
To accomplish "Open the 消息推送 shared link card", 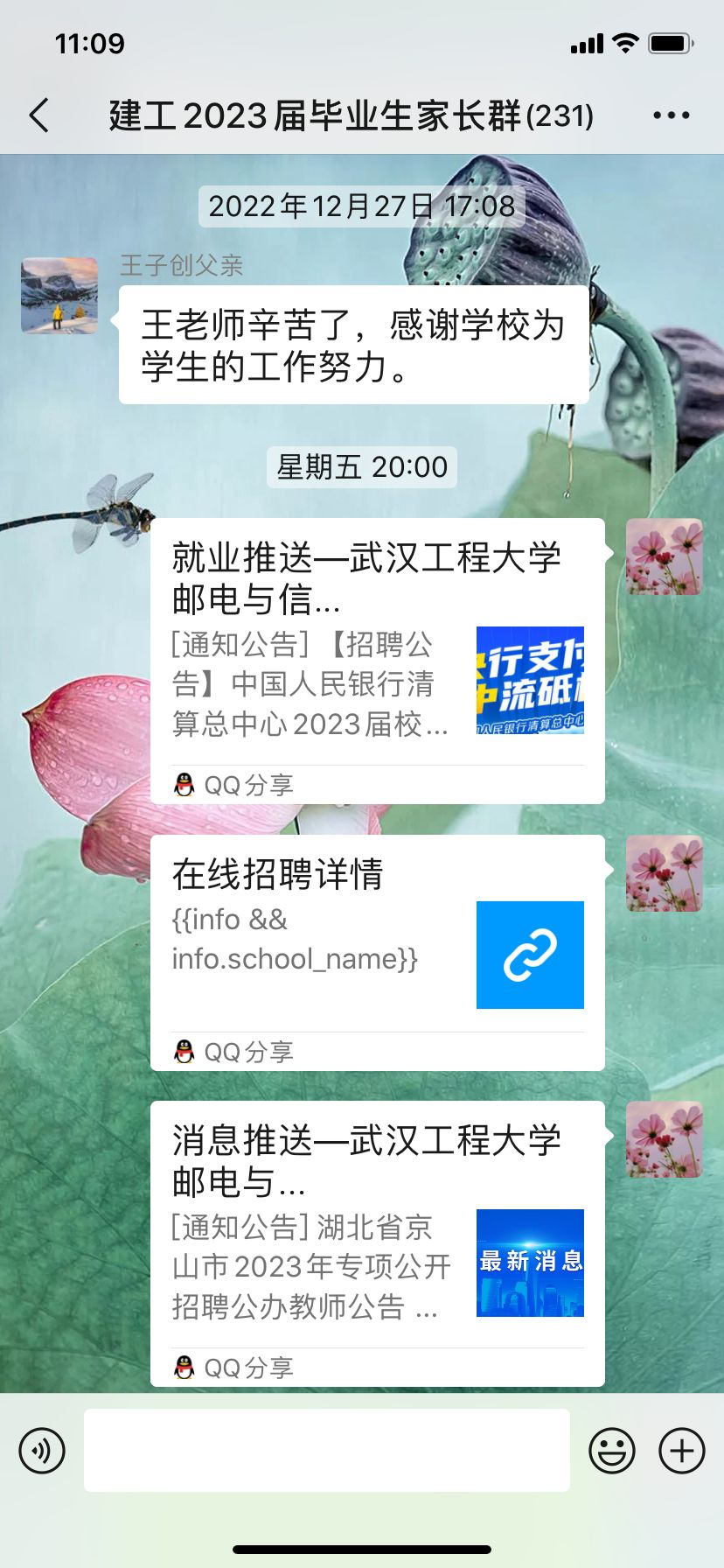I will pos(377,1242).
